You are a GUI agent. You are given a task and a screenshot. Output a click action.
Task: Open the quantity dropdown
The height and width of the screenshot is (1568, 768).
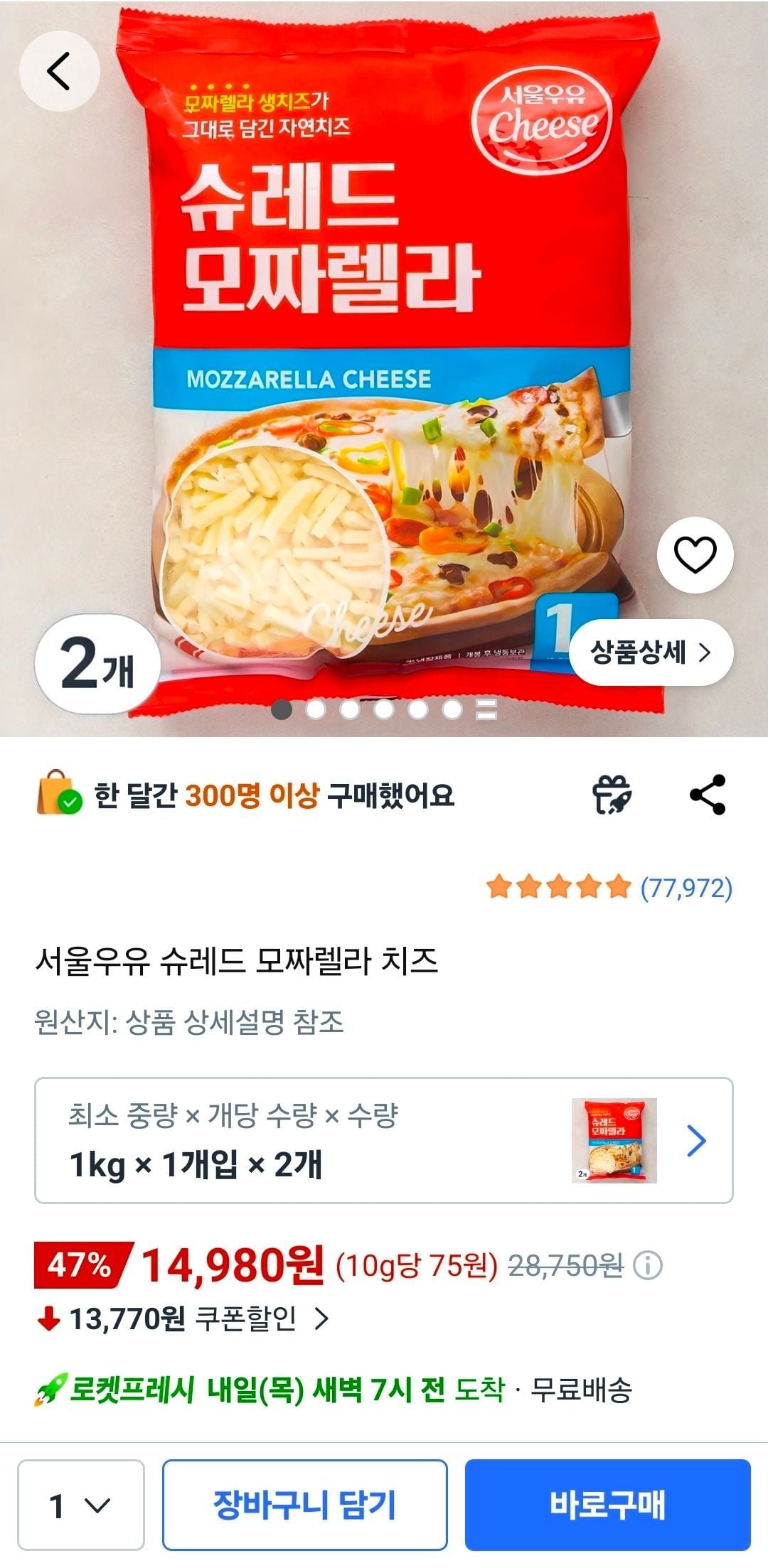click(x=80, y=1505)
